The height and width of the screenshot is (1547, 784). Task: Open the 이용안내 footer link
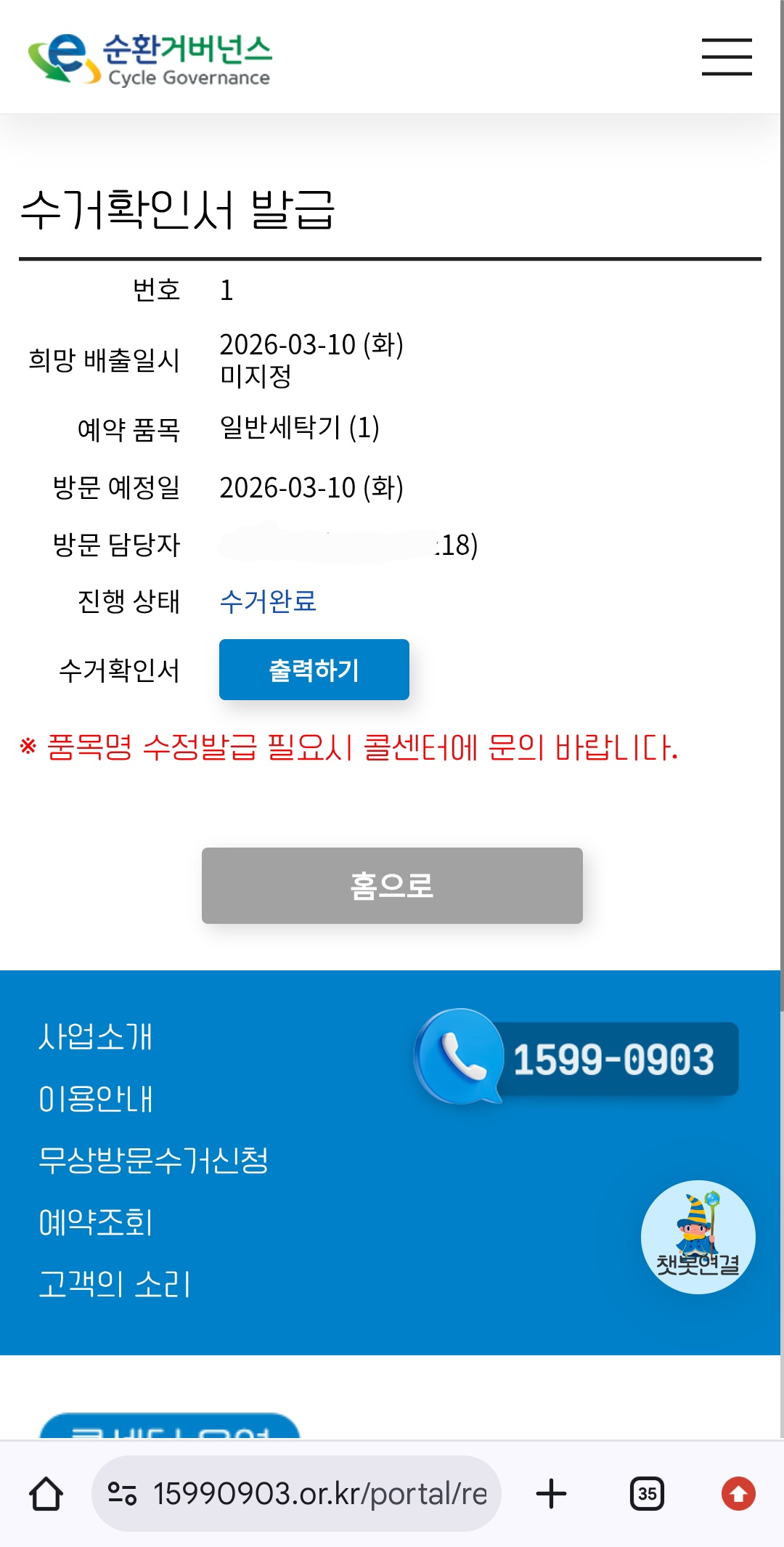coord(95,1098)
